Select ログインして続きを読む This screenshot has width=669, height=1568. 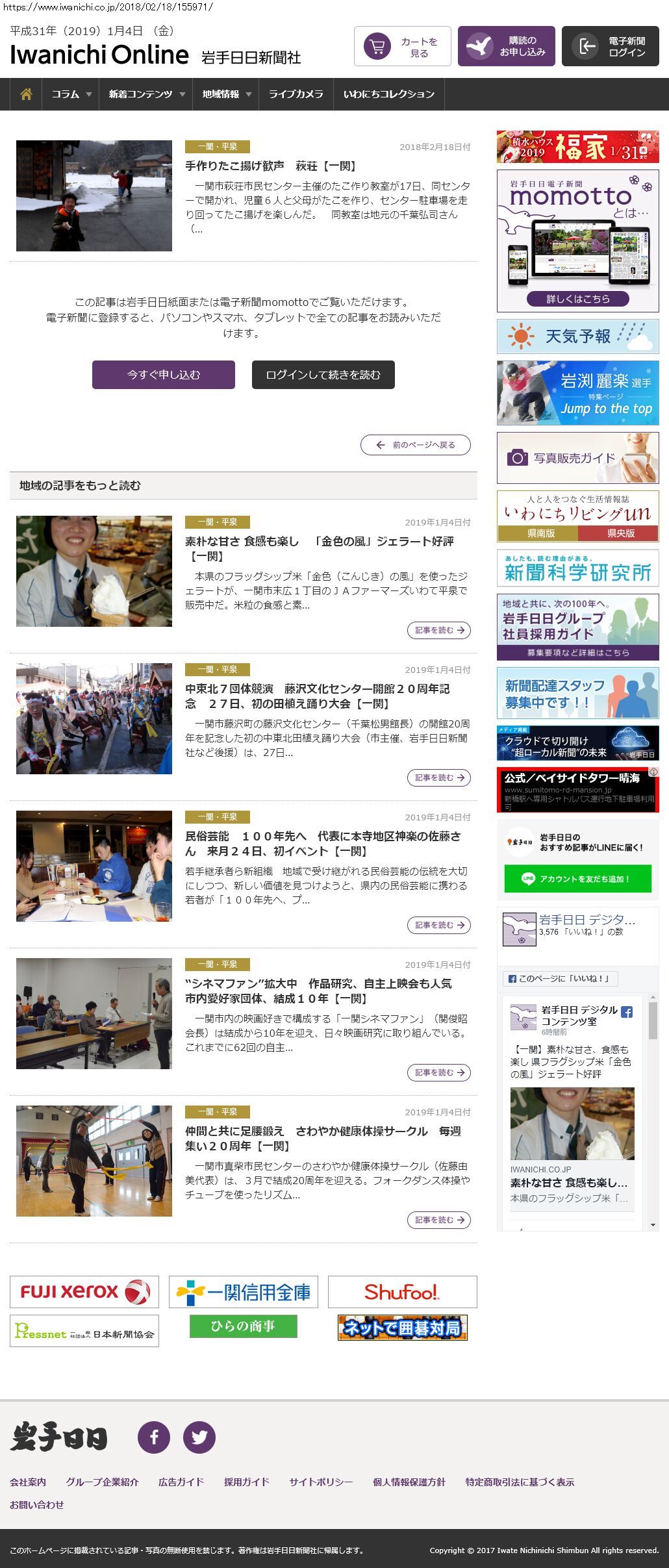click(x=323, y=375)
